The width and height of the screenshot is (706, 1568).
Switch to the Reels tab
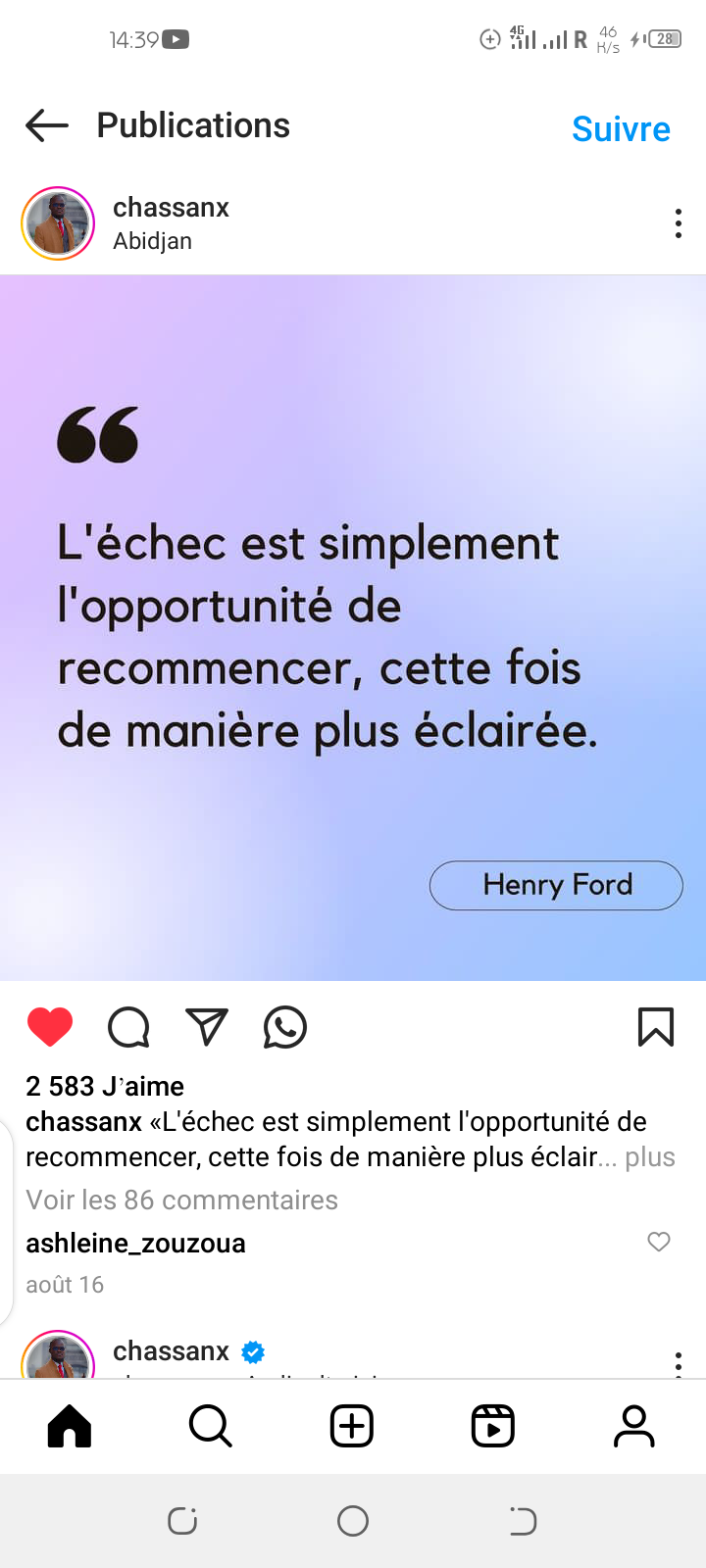493,1426
